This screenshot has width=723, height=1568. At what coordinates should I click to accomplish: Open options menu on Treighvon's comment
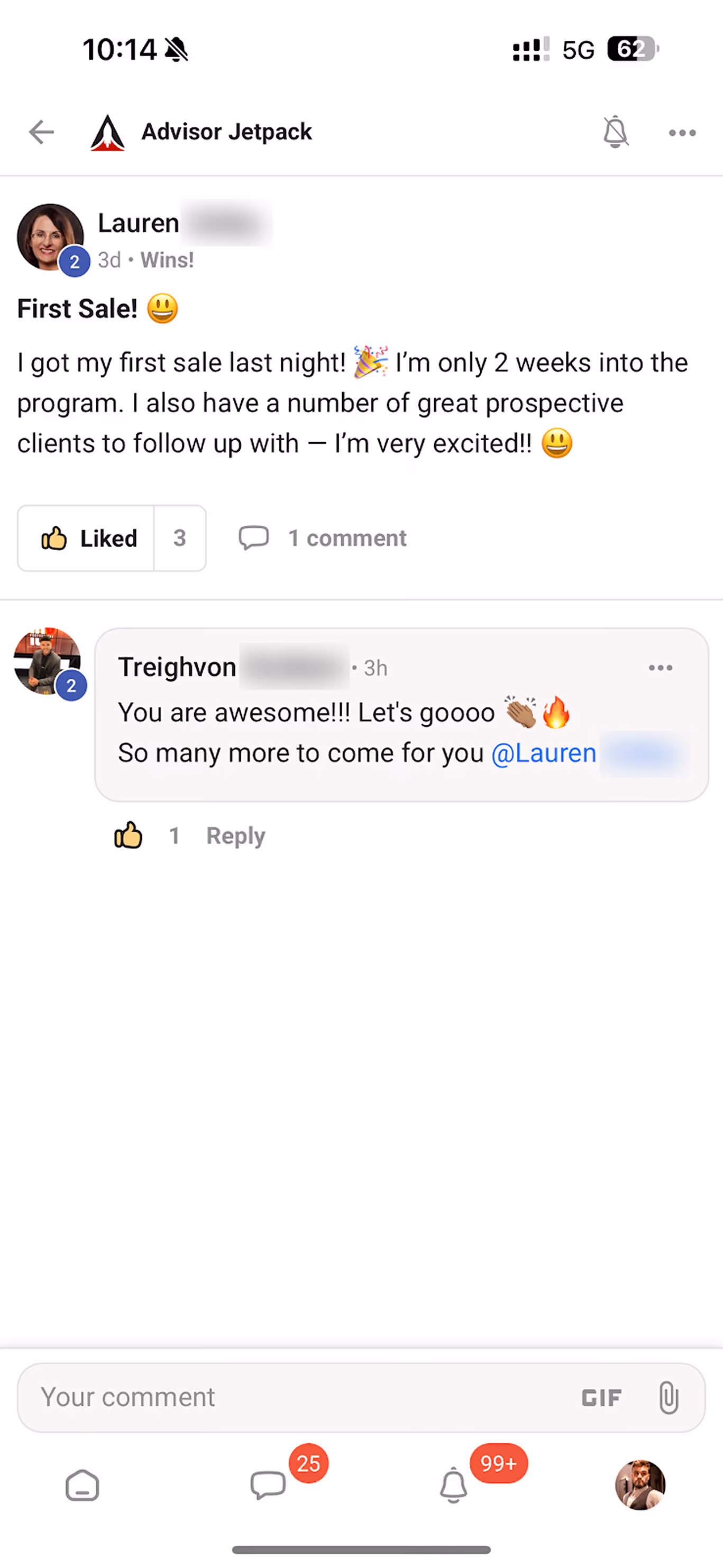660,668
